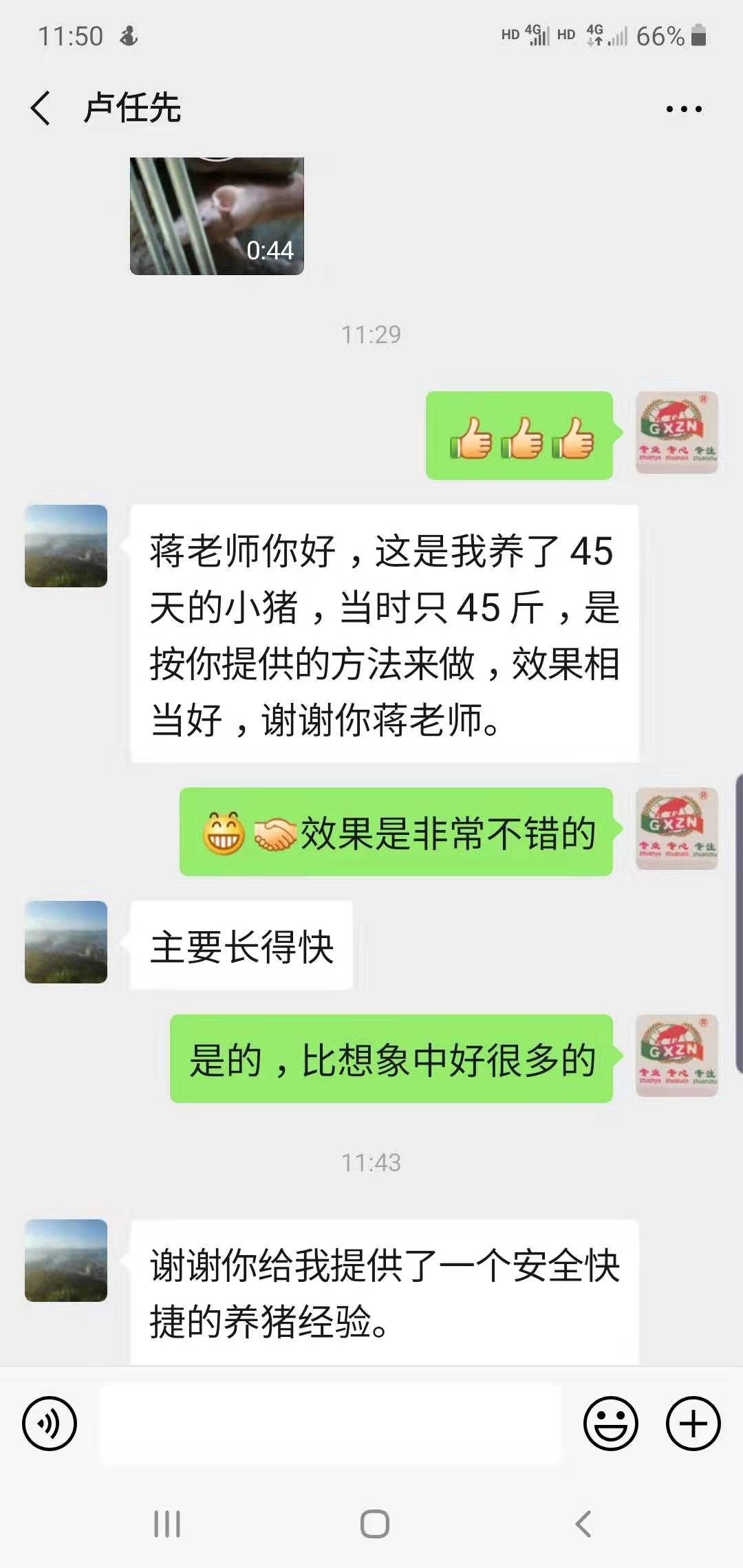Viewport: 743px width, 1568px height.
Task: Open system recent apps
Action: point(167,1524)
